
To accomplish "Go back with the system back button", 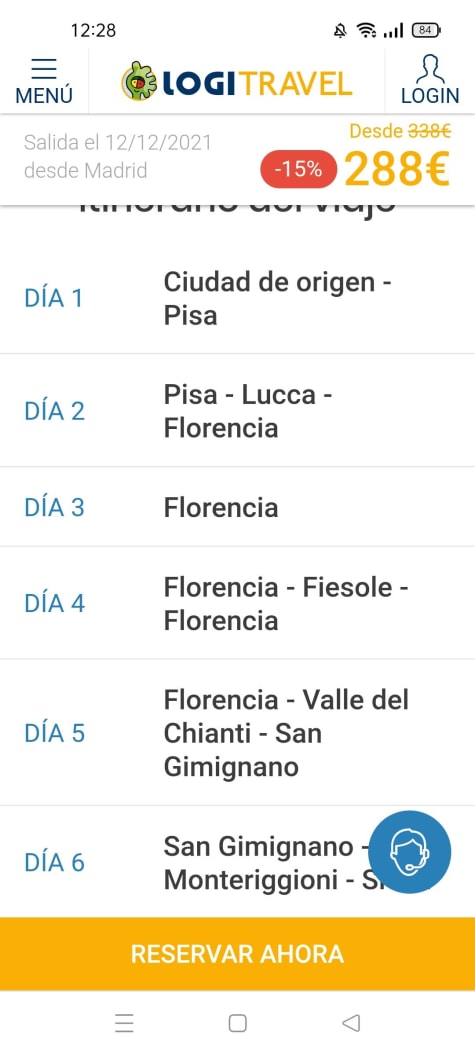I will (x=351, y=1024).
